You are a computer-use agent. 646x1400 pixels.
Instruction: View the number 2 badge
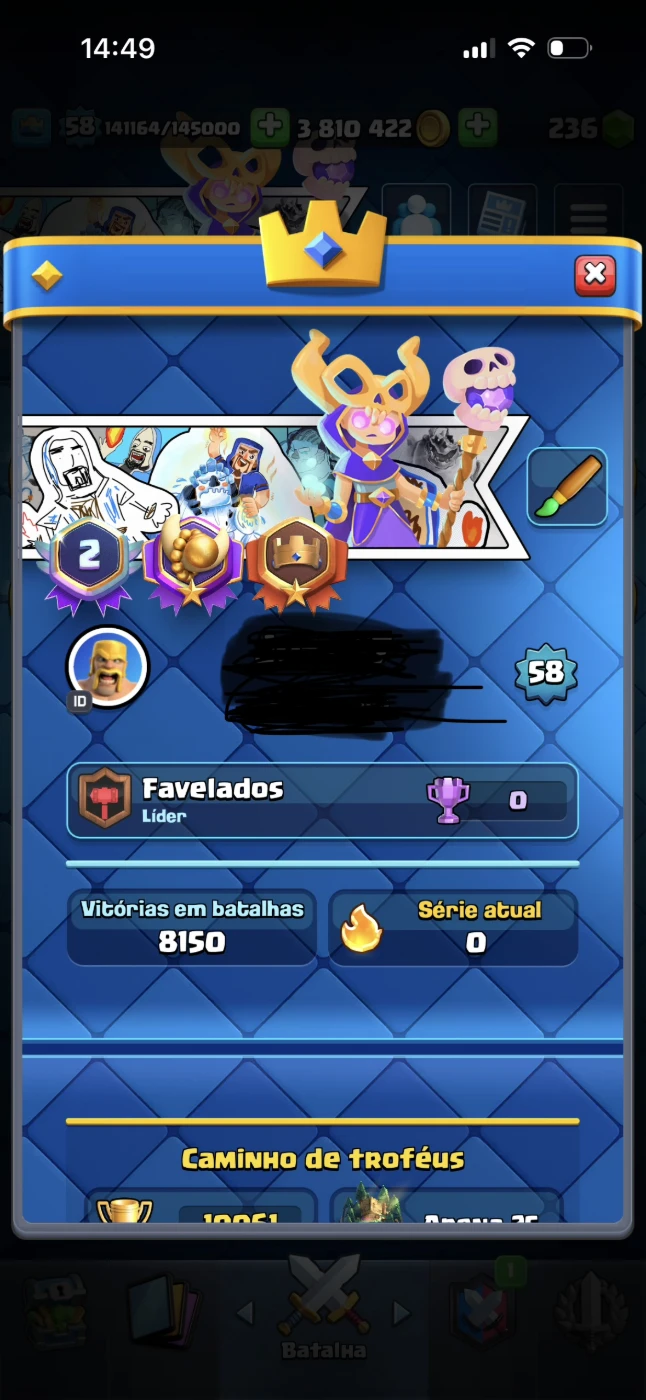[90, 560]
